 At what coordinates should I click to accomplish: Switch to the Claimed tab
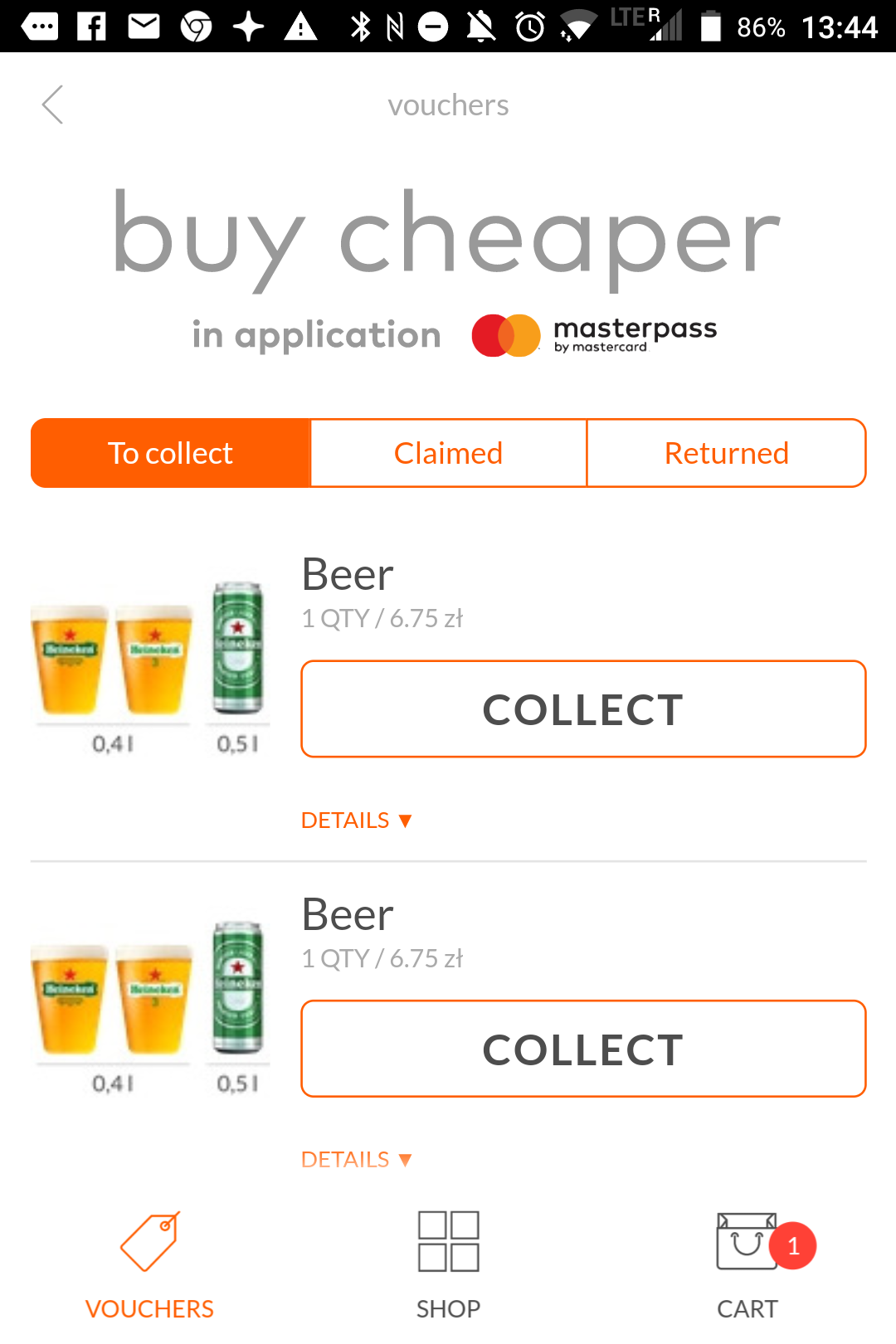click(448, 453)
